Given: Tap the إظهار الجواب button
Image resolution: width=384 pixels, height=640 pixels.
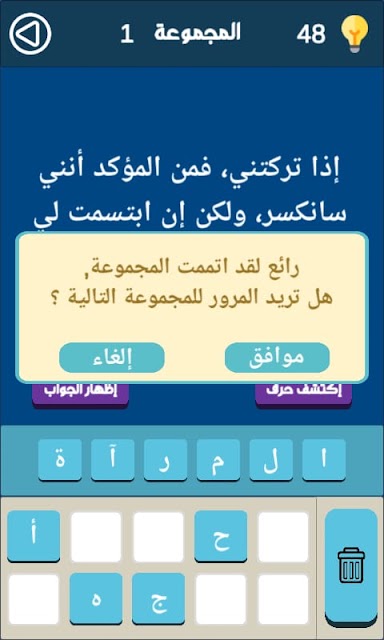Looking at the screenshot, I should [80, 393].
